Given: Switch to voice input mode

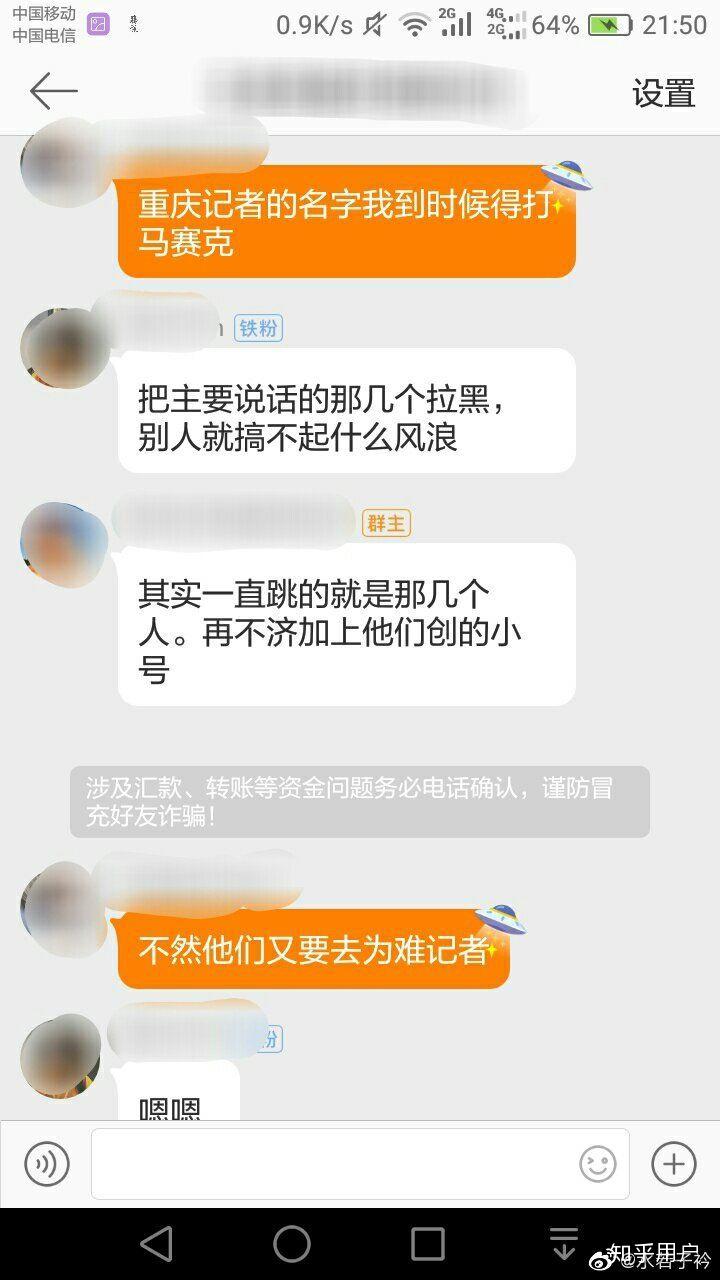Looking at the screenshot, I should coord(46,1164).
